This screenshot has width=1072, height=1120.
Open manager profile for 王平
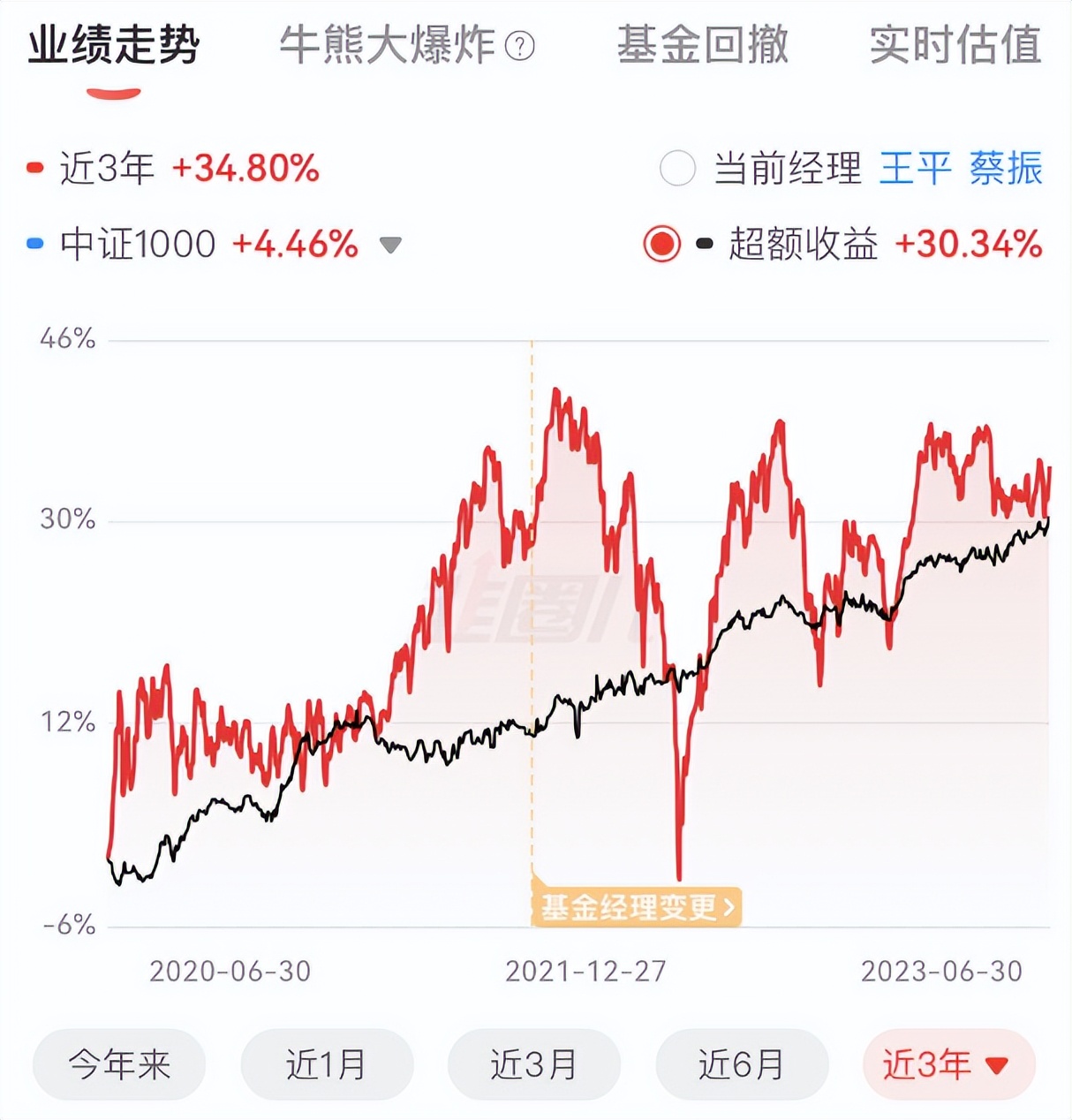(x=914, y=168)
